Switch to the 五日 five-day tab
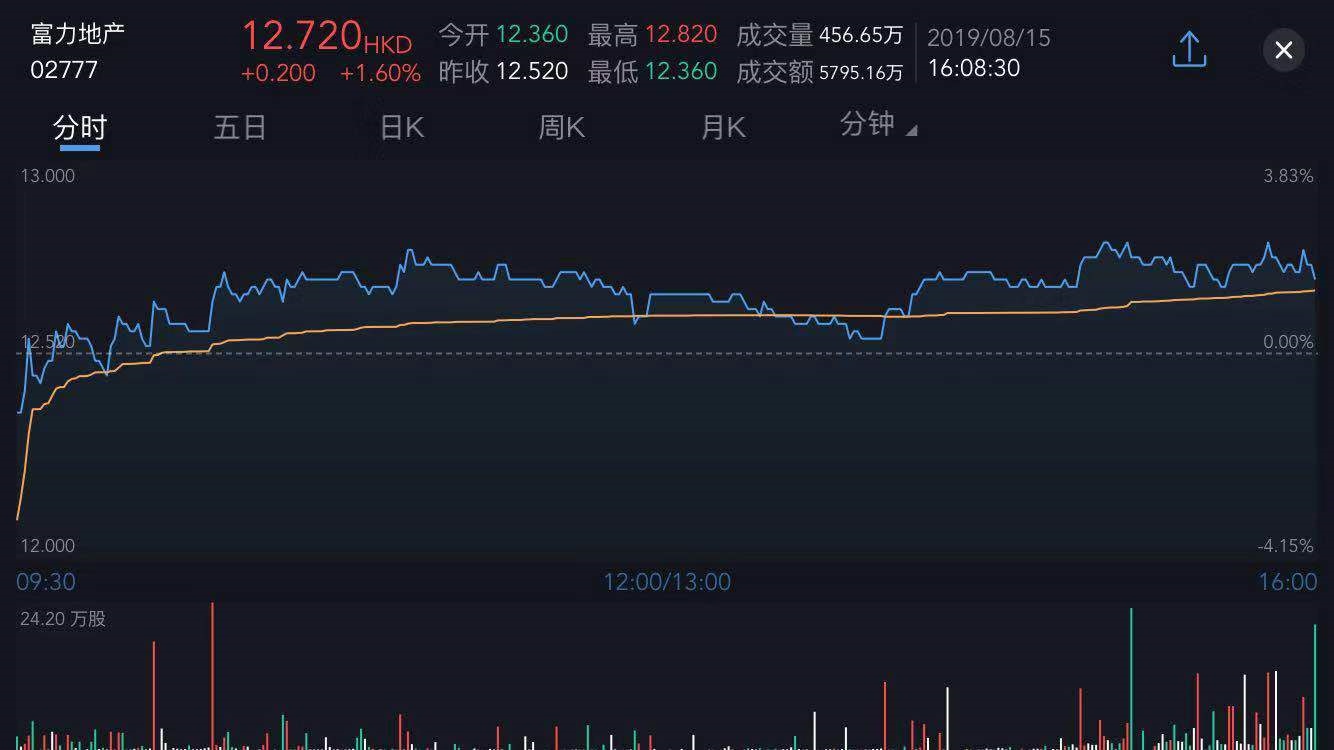This screenshot has height=750, width=1334. [x=240, y=128]
